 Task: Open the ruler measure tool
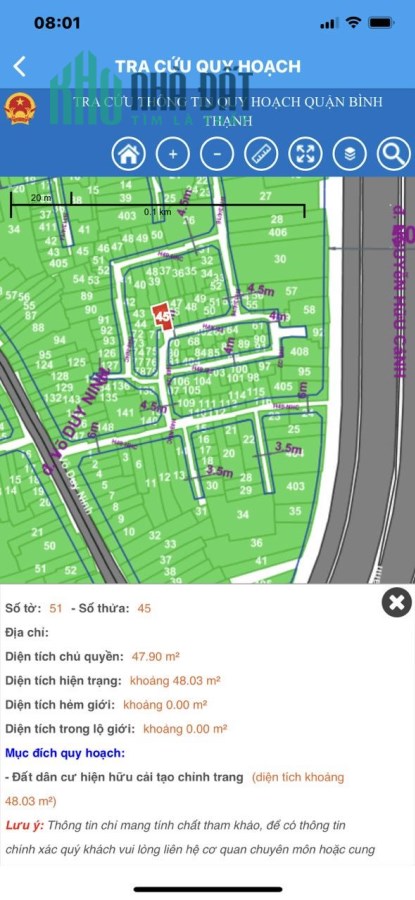tap(261, 153)
